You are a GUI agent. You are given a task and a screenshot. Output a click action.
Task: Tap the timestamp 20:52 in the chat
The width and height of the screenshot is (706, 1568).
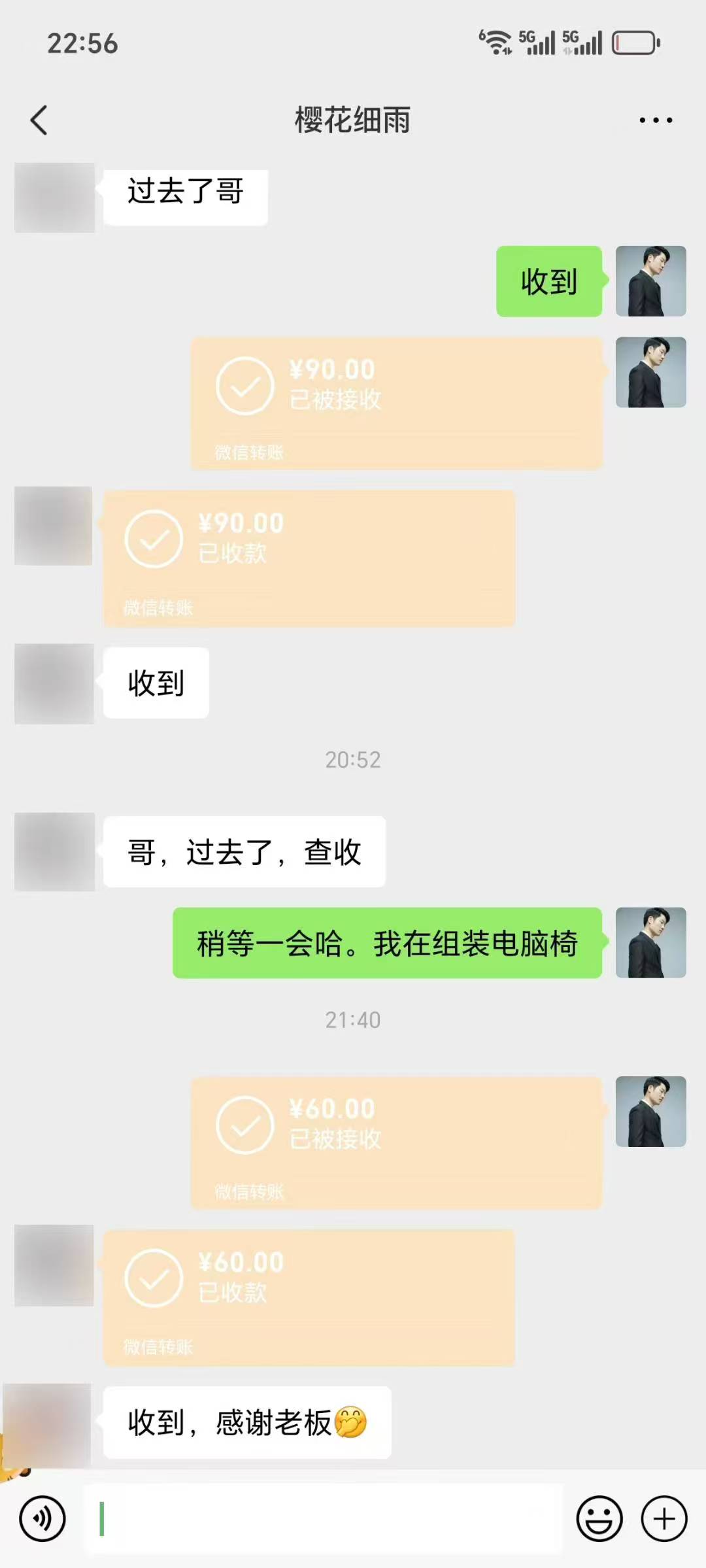[352, 759]
